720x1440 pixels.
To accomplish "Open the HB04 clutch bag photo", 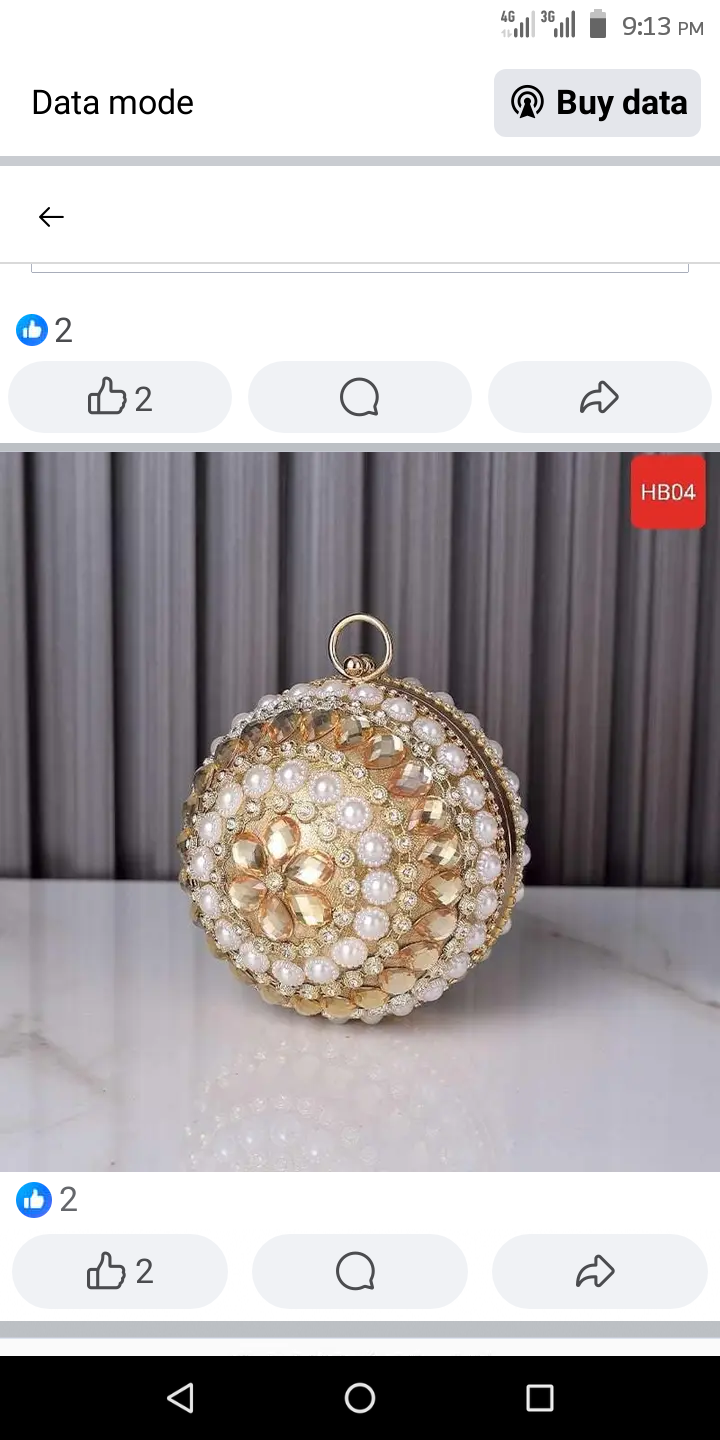I will [360, 810].
